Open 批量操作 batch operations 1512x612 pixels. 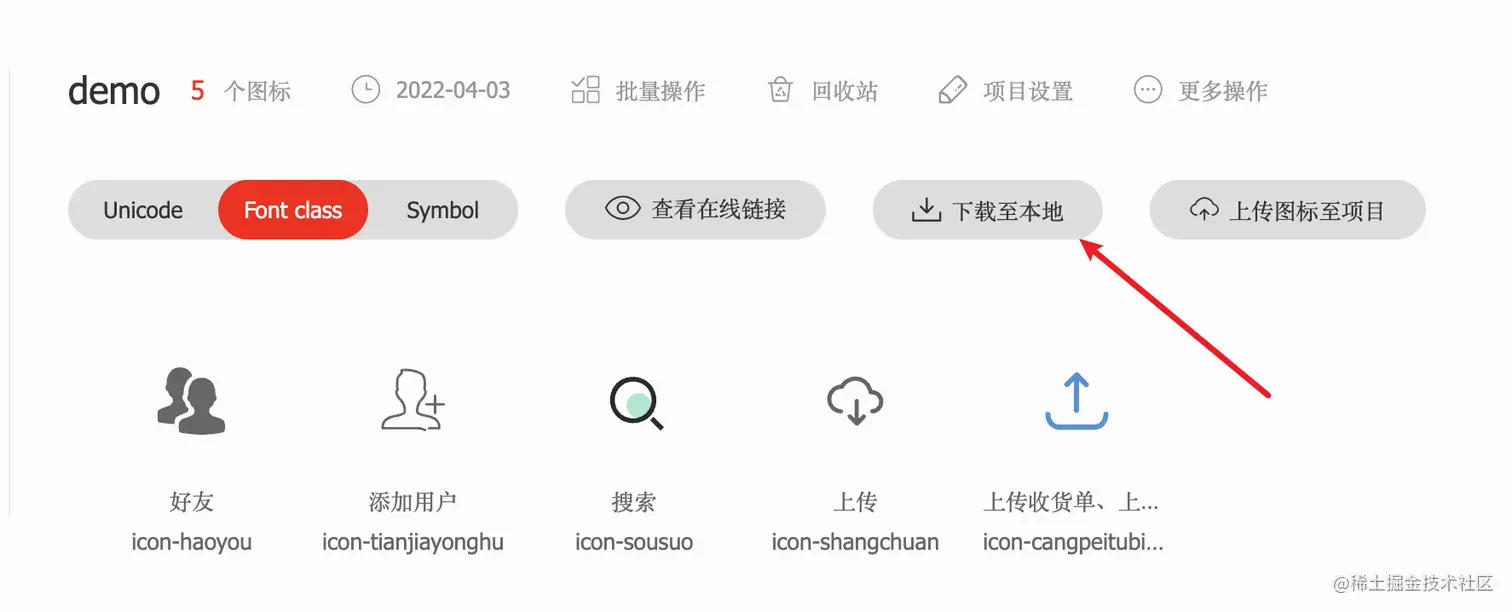[x=638, y=91]
